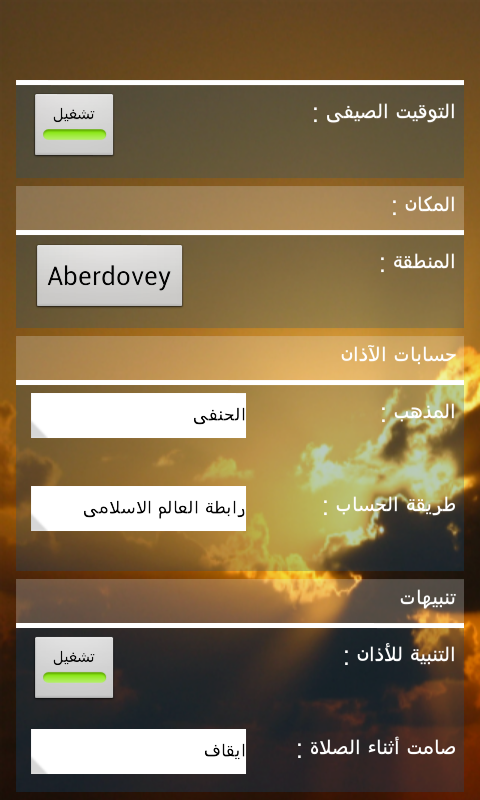The width and height of the screenshot is (480, 800).
Task: Toggle the التوقيت الصيفى daylight saving switch
Action: (74, 124)
